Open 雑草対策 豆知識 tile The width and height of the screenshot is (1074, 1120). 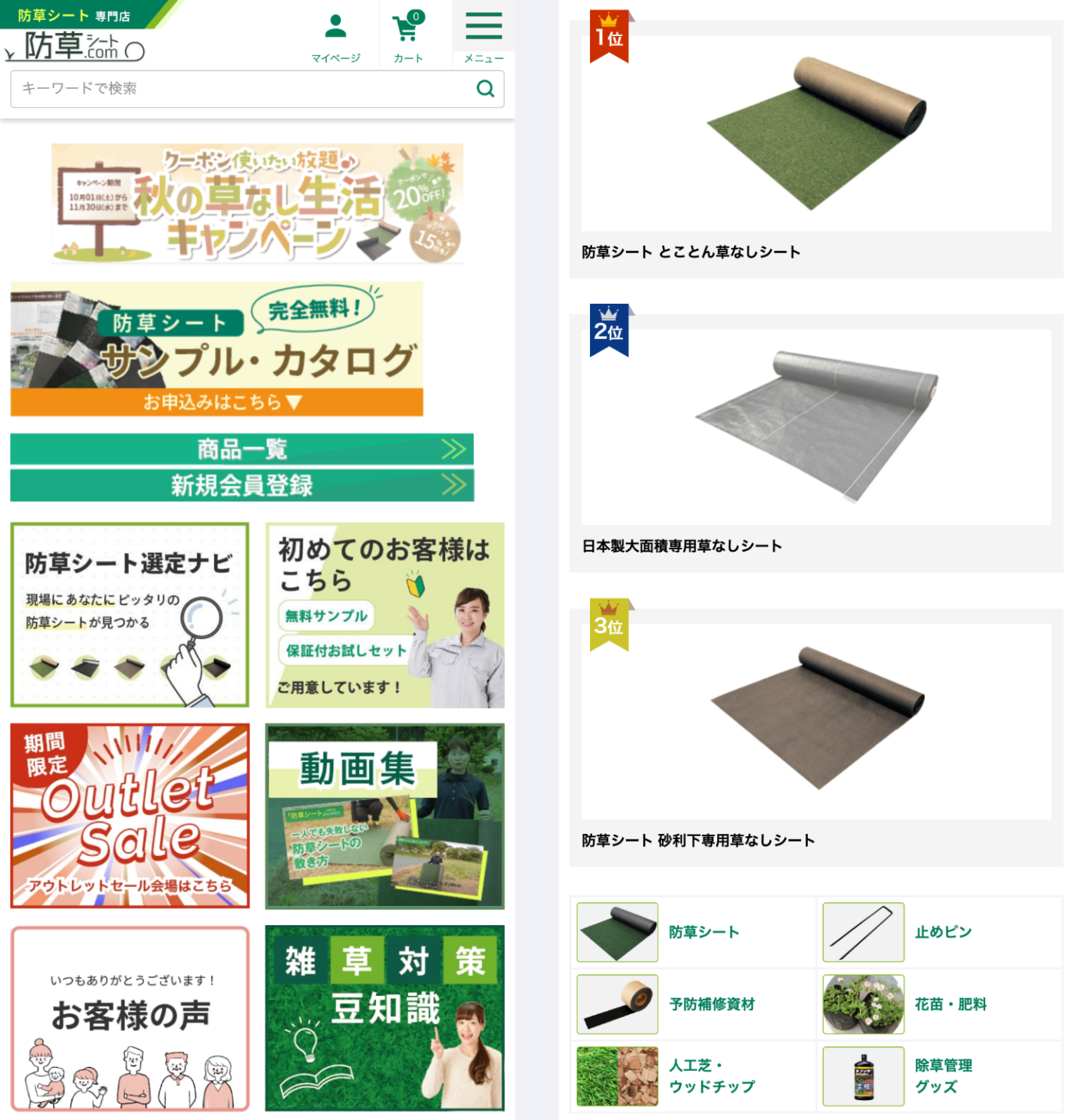coord(384,1019)
